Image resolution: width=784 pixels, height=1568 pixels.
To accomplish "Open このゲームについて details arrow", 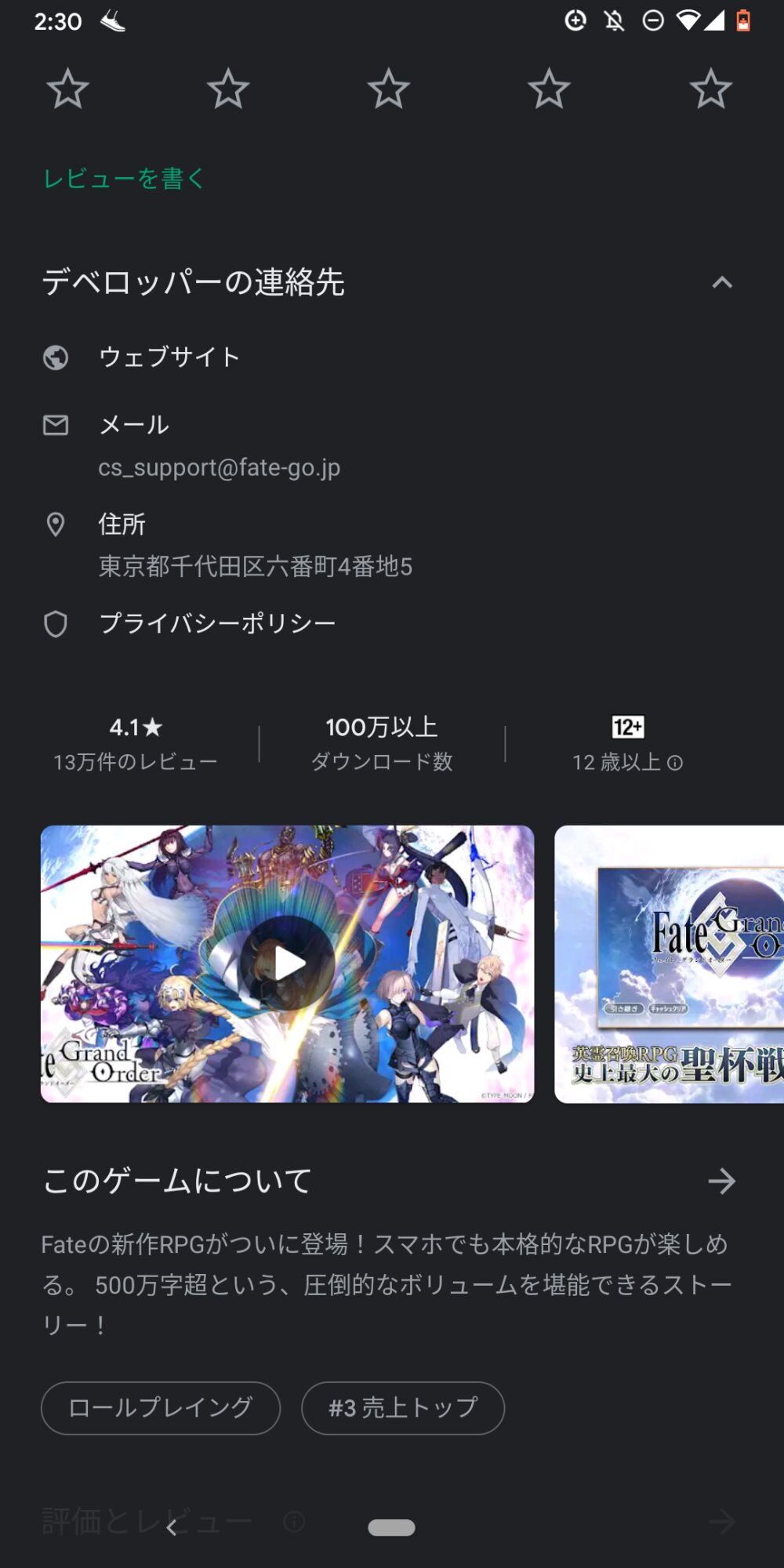I will tap(721, 1181).
